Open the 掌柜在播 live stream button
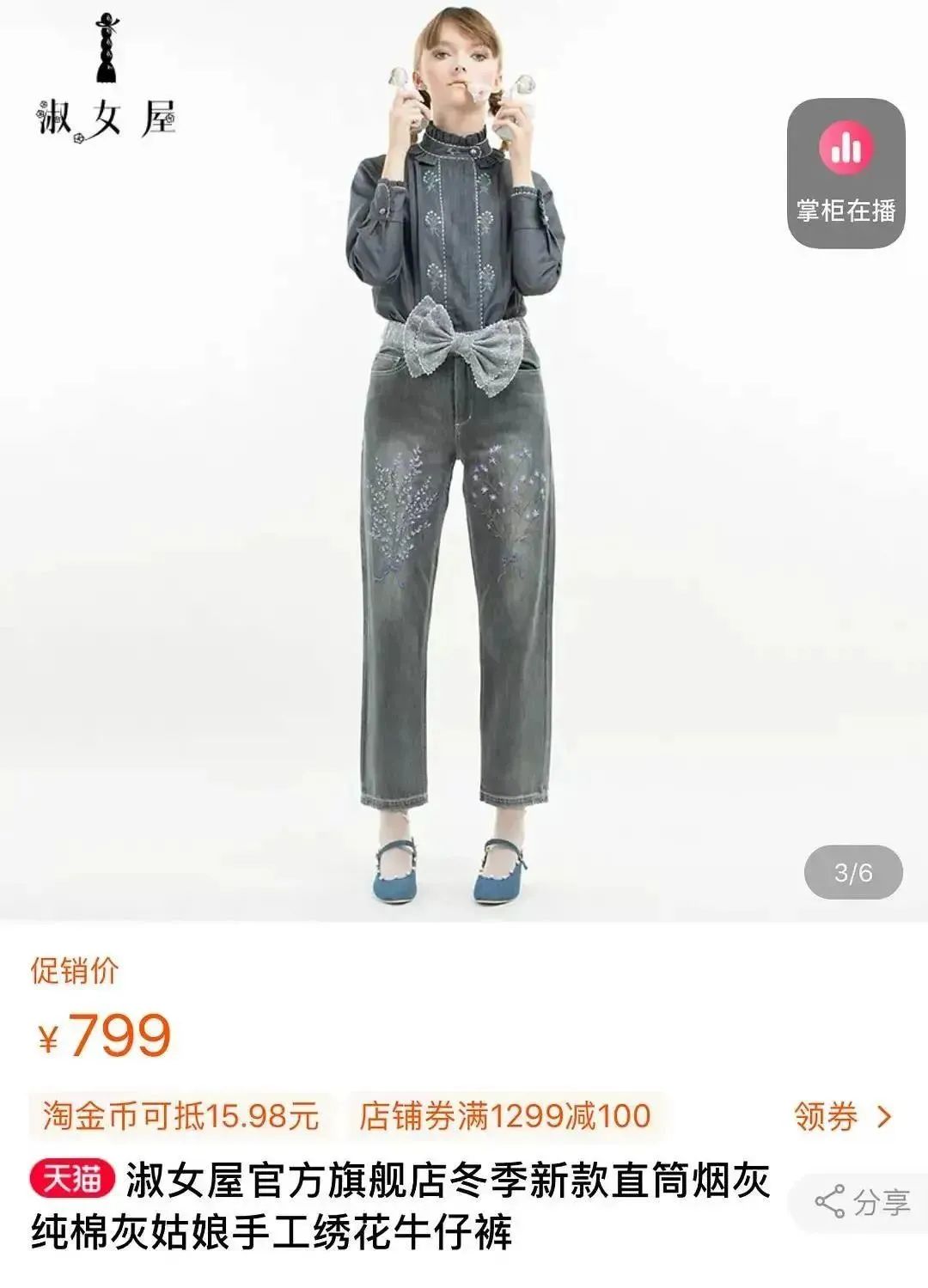This screenshot has width=928, height=1288. coord(846,174)
